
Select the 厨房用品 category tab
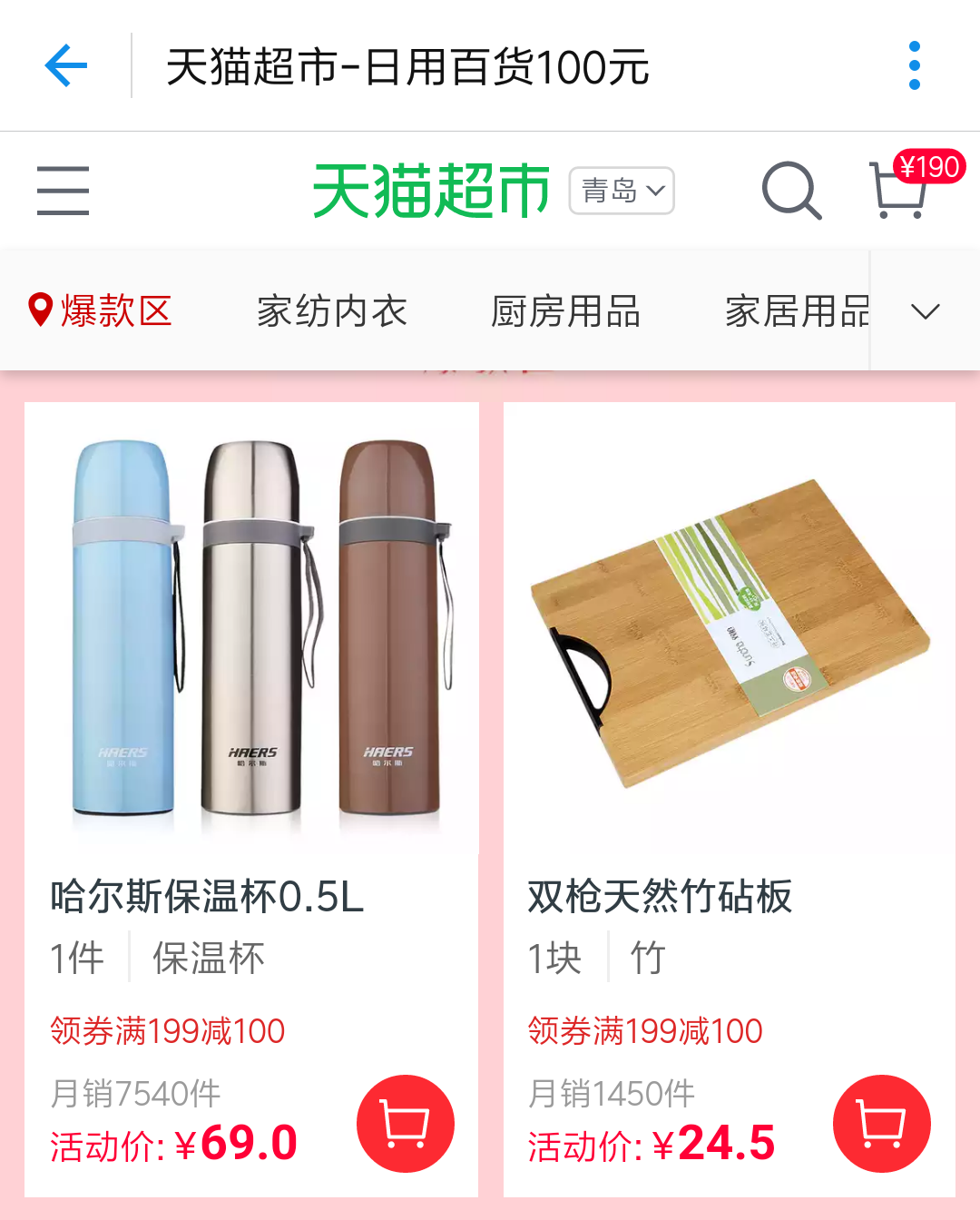[565, 311]
